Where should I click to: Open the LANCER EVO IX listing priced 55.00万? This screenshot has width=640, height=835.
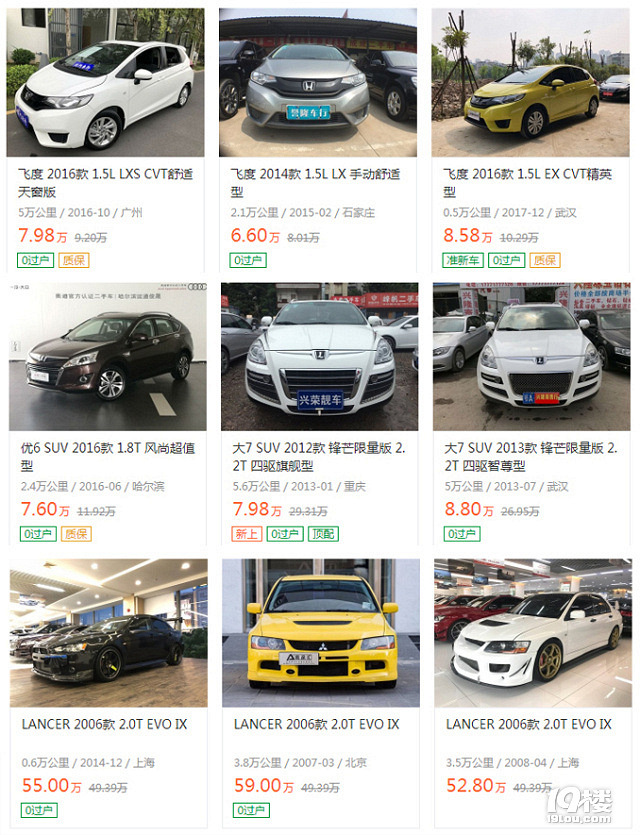pyautogui.click(x=105, y=724)
